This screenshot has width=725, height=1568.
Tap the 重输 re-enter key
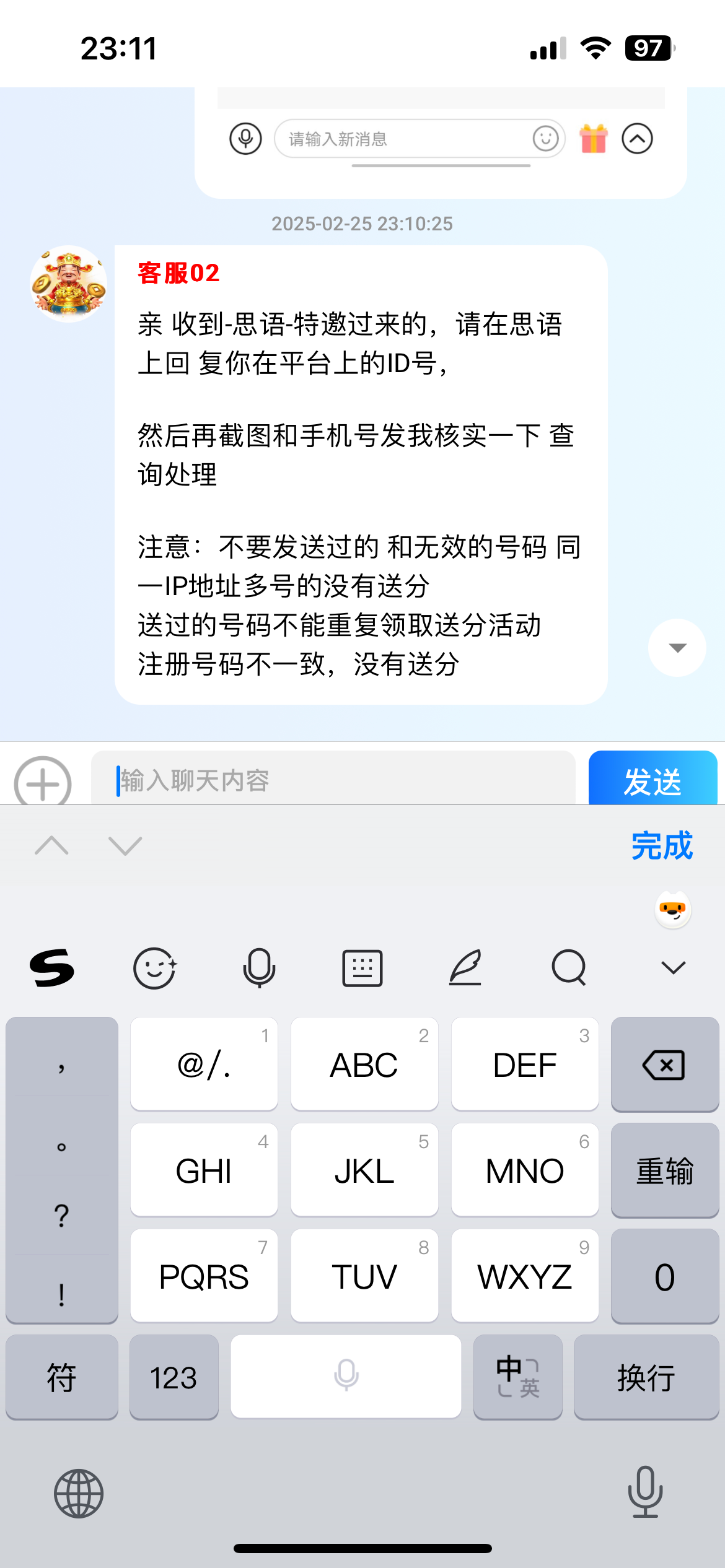point(664,1170)
